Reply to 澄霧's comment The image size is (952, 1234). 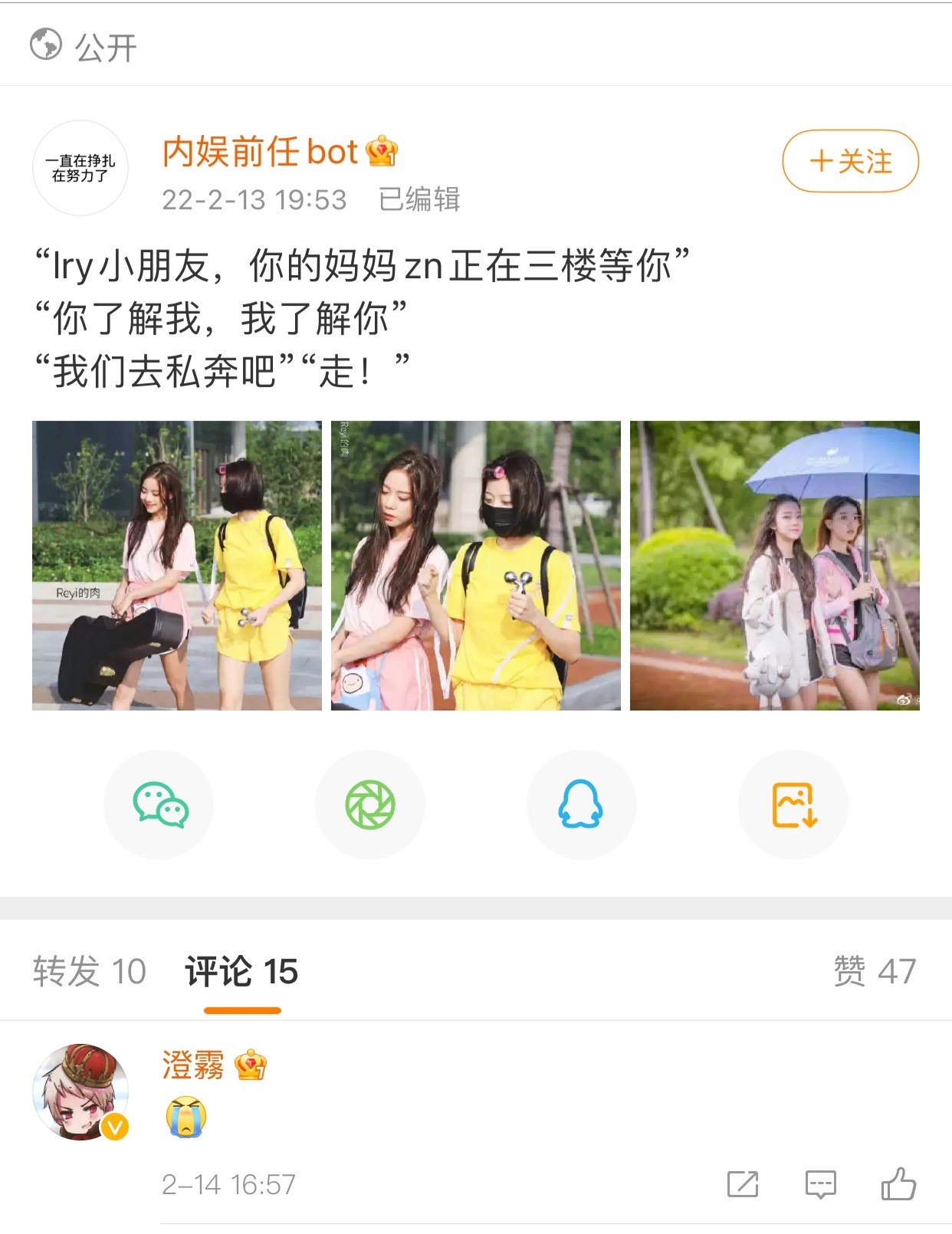[820, 1184]
